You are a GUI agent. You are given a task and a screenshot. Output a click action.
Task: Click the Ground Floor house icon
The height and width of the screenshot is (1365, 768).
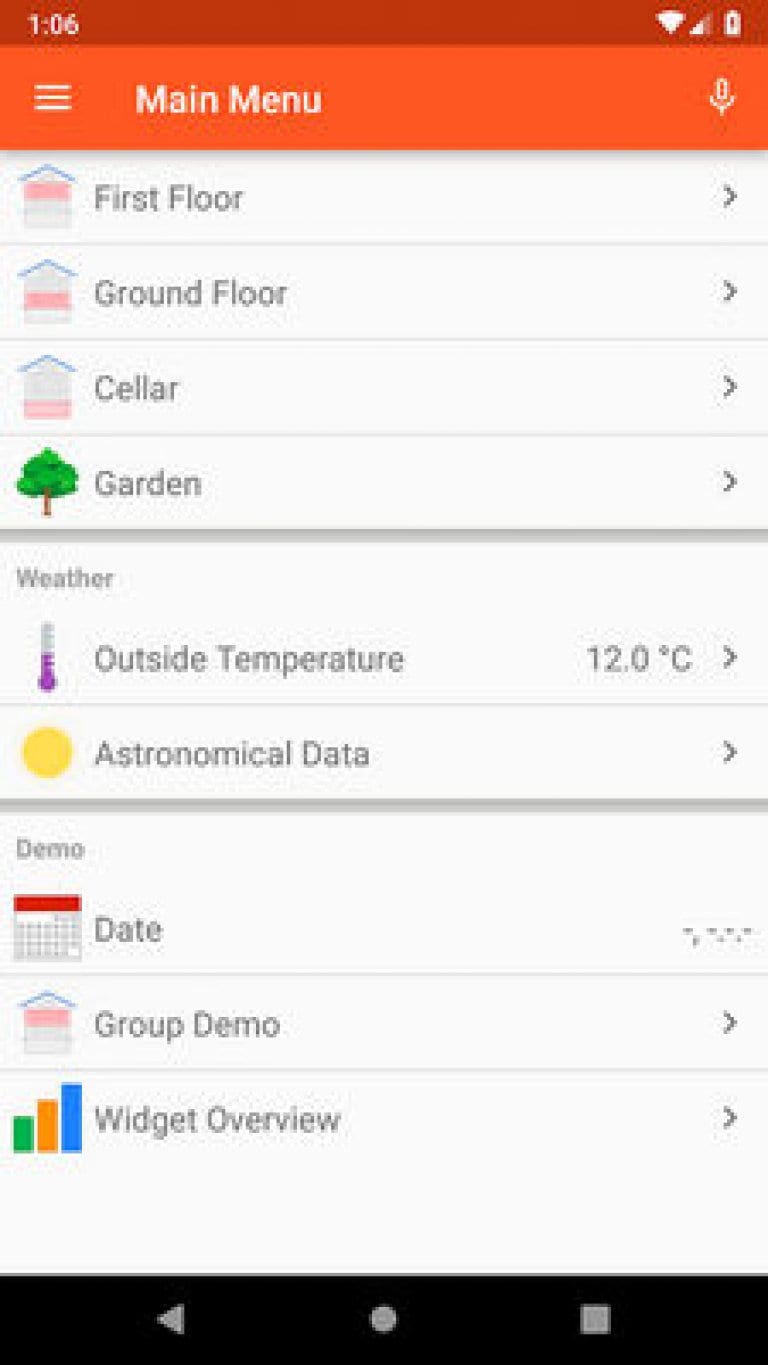tap(46, 292)
